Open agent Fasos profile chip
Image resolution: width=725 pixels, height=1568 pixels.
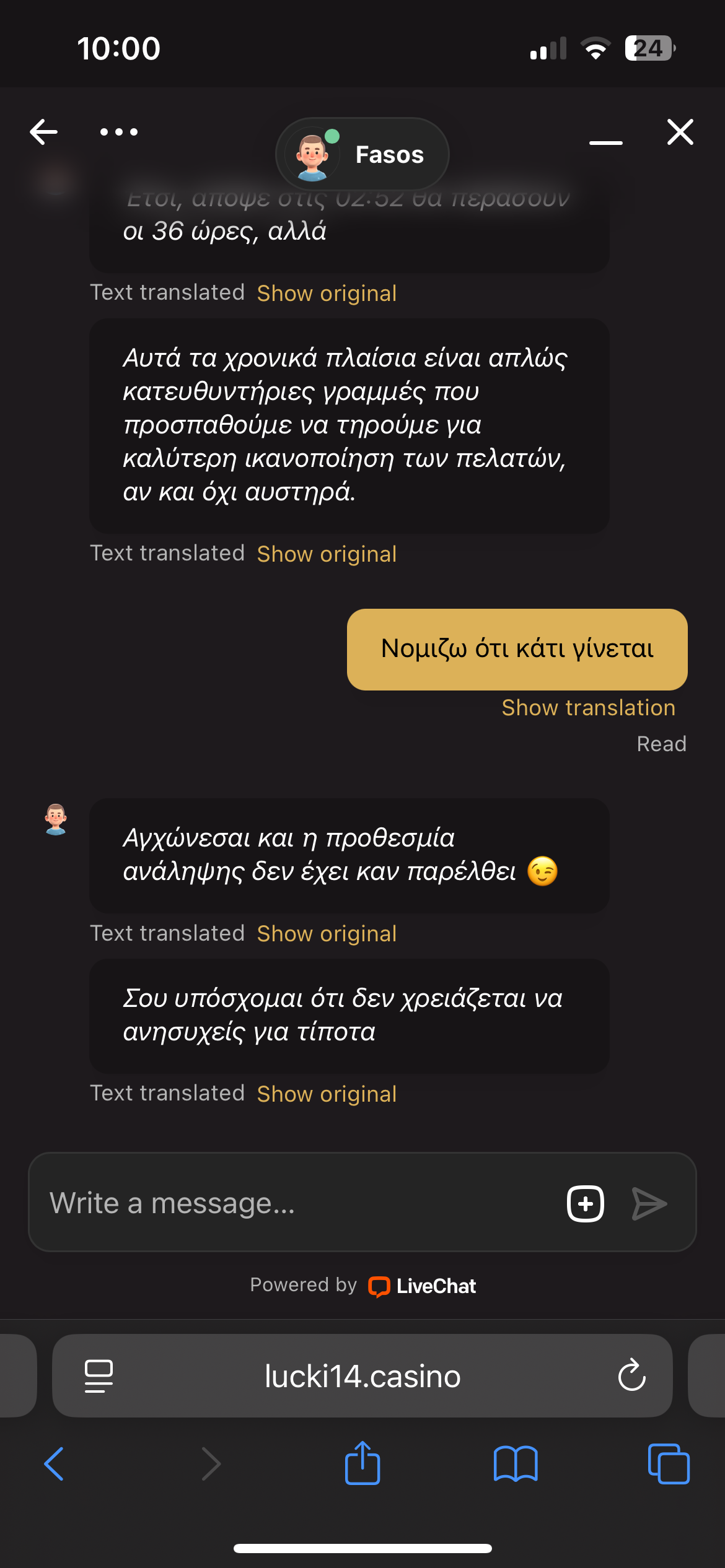coord(362,154)
